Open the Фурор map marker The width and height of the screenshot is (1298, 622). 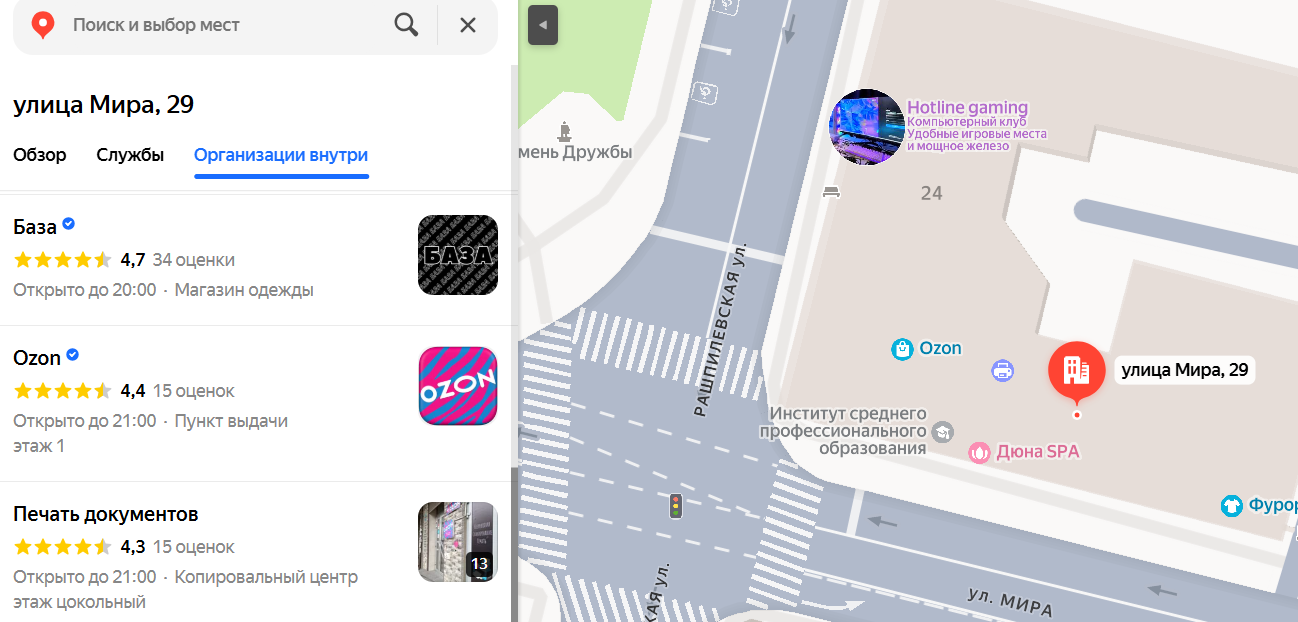point(1232,506)
